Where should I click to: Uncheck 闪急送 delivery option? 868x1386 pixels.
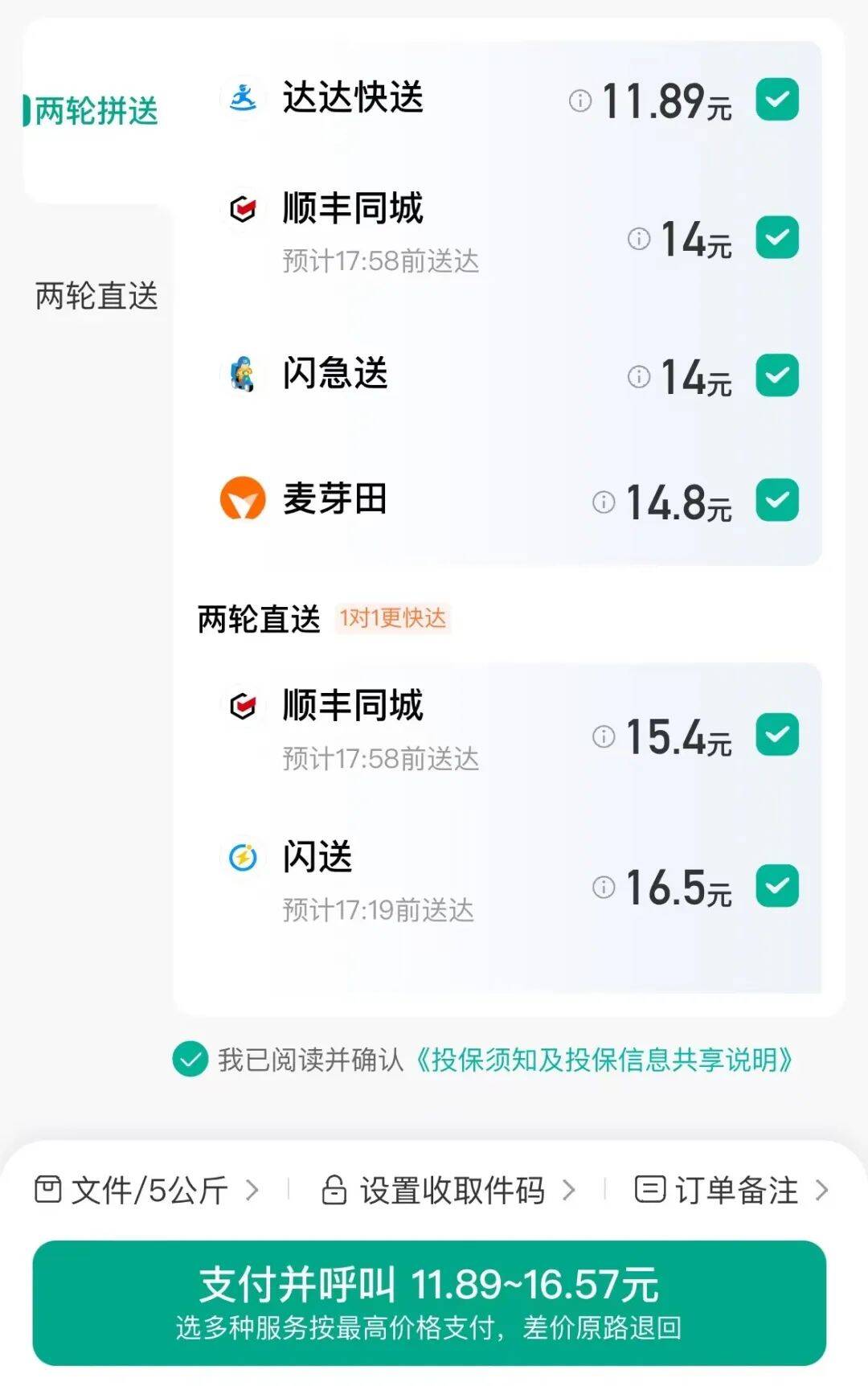[x=777, y=375]
